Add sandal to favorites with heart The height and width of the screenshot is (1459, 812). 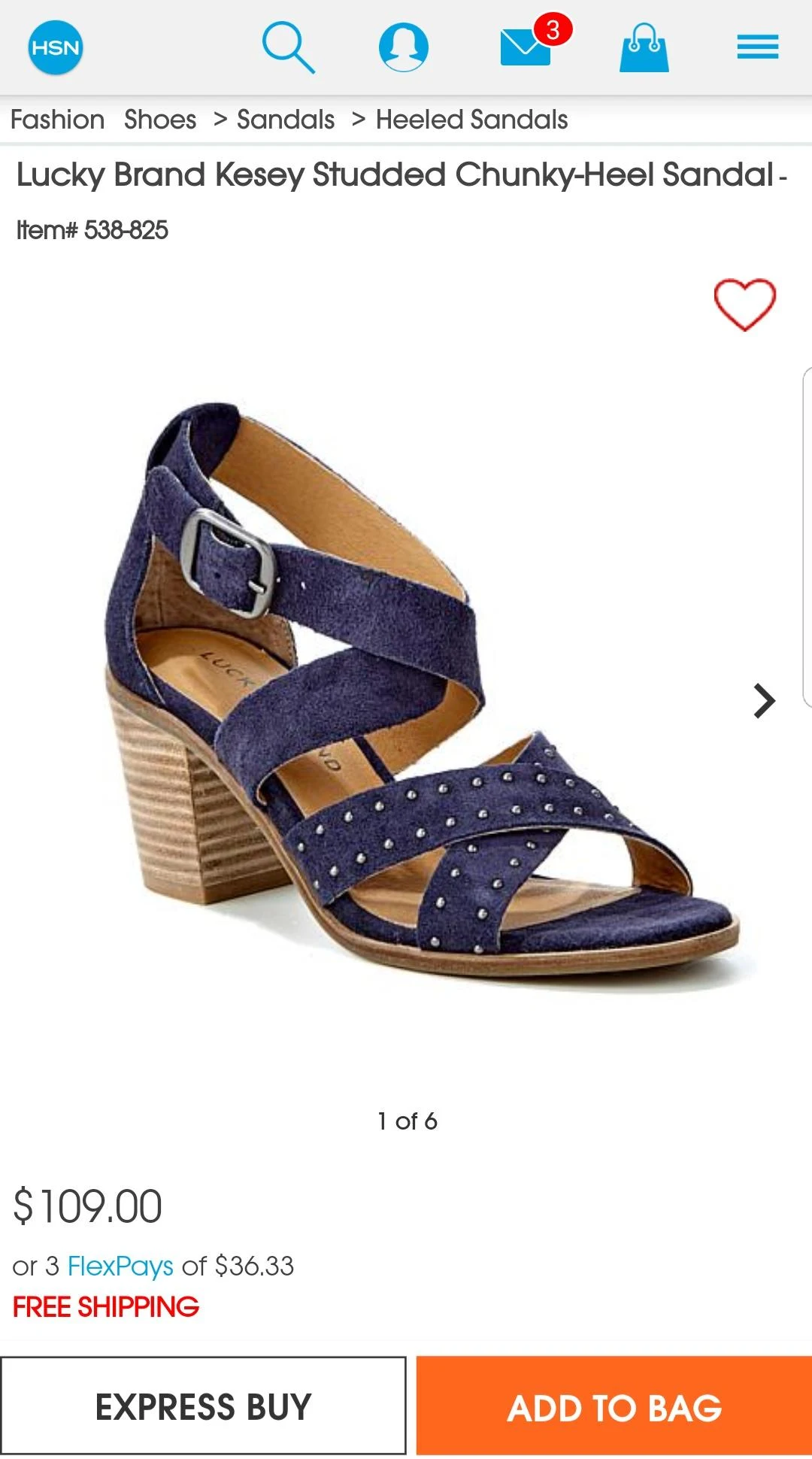744,305
